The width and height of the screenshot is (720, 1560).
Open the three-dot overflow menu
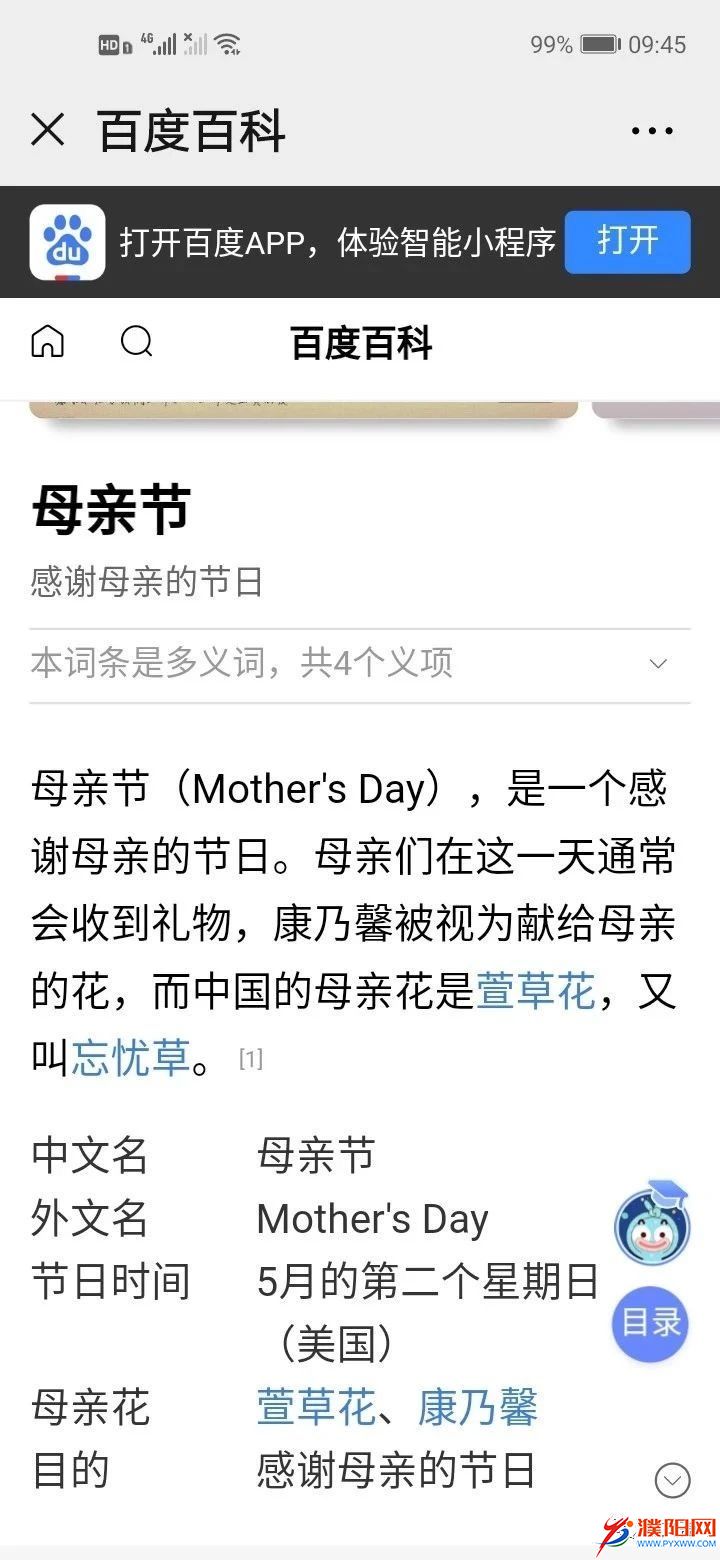click(652, 131)
